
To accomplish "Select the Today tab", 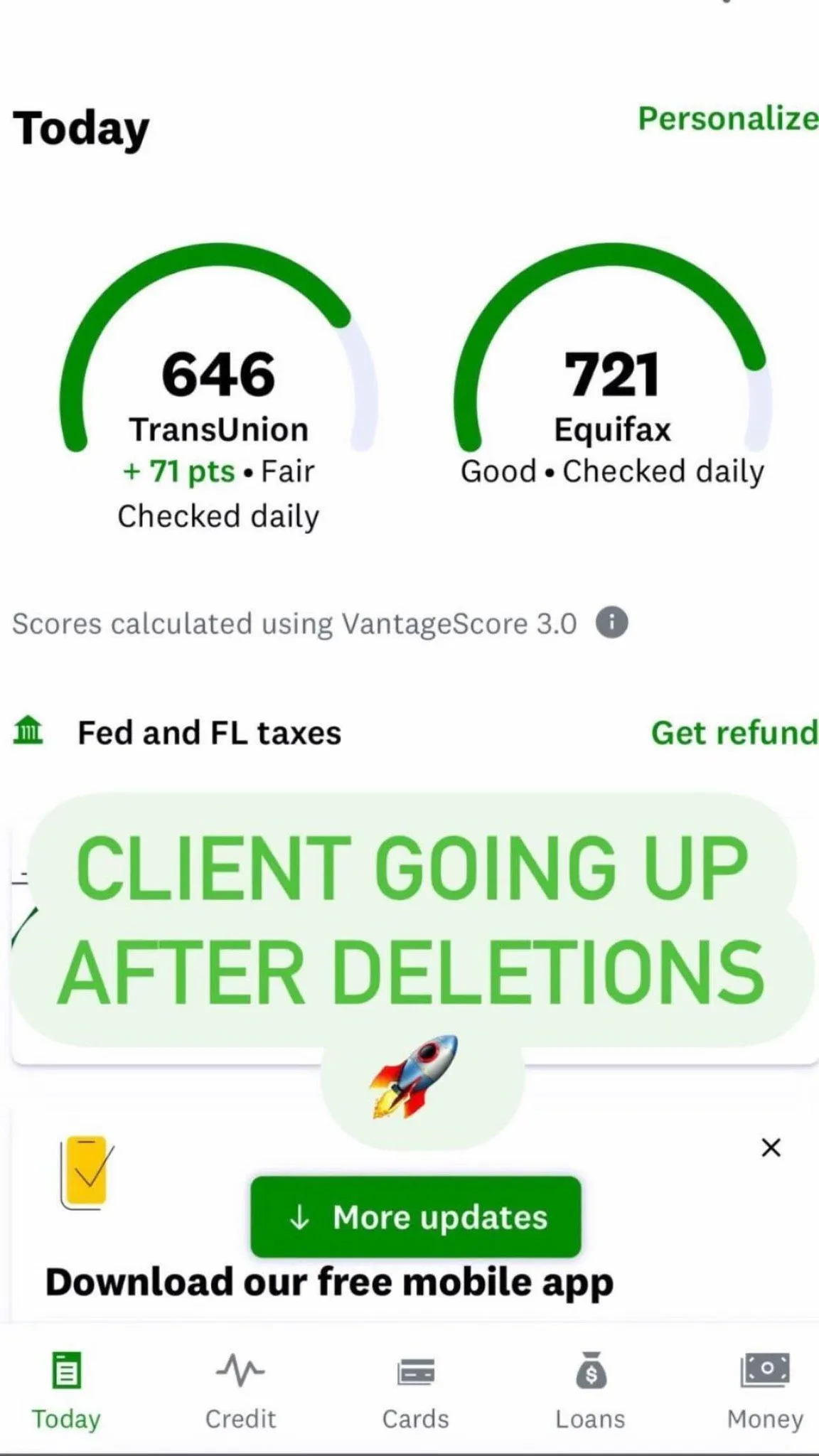I will point(66,1391).
